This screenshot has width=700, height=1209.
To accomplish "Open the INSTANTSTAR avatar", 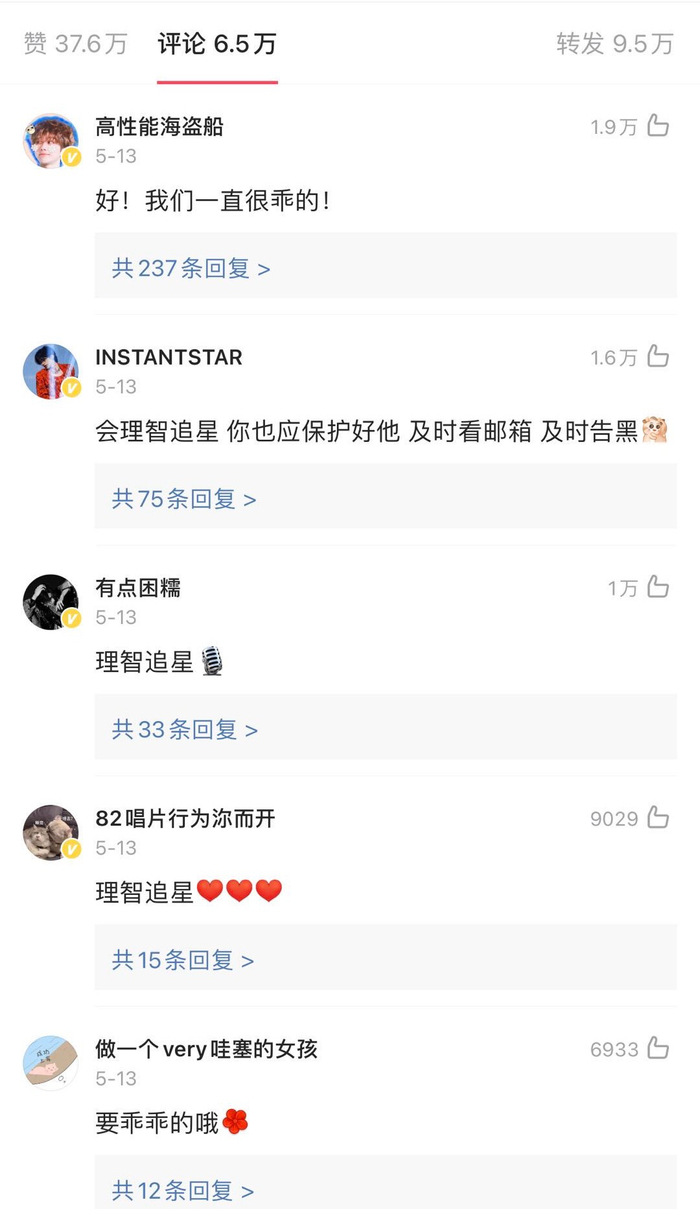I will coord(50,372).
